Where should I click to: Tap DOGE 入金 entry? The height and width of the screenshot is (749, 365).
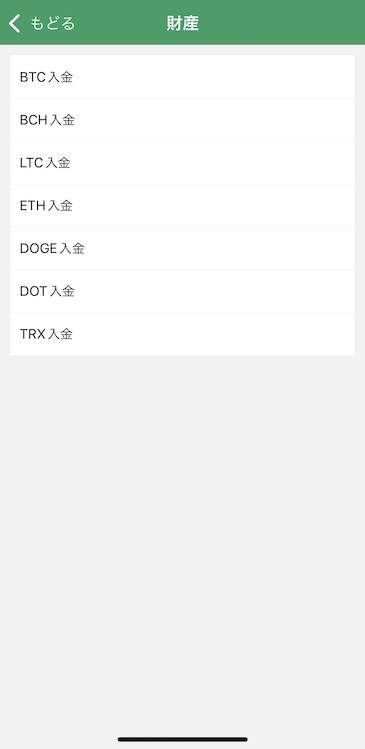pos(182,249)
